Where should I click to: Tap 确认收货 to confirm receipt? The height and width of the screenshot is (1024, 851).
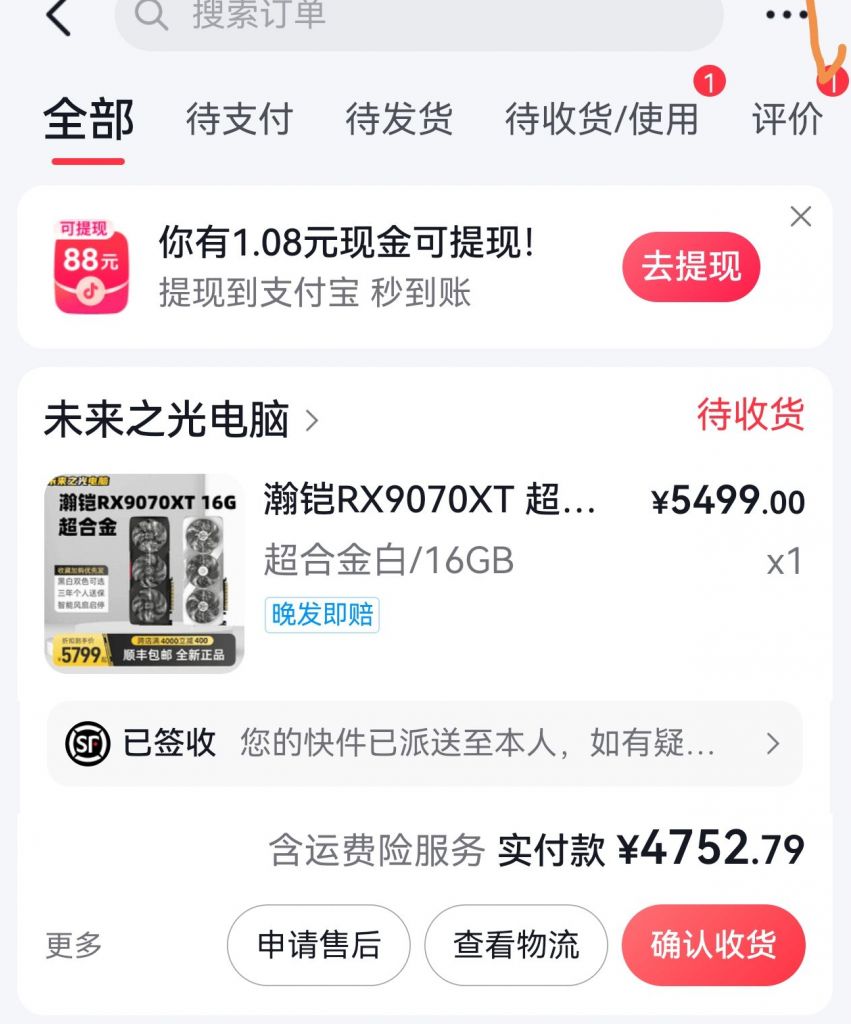[713, 944]
